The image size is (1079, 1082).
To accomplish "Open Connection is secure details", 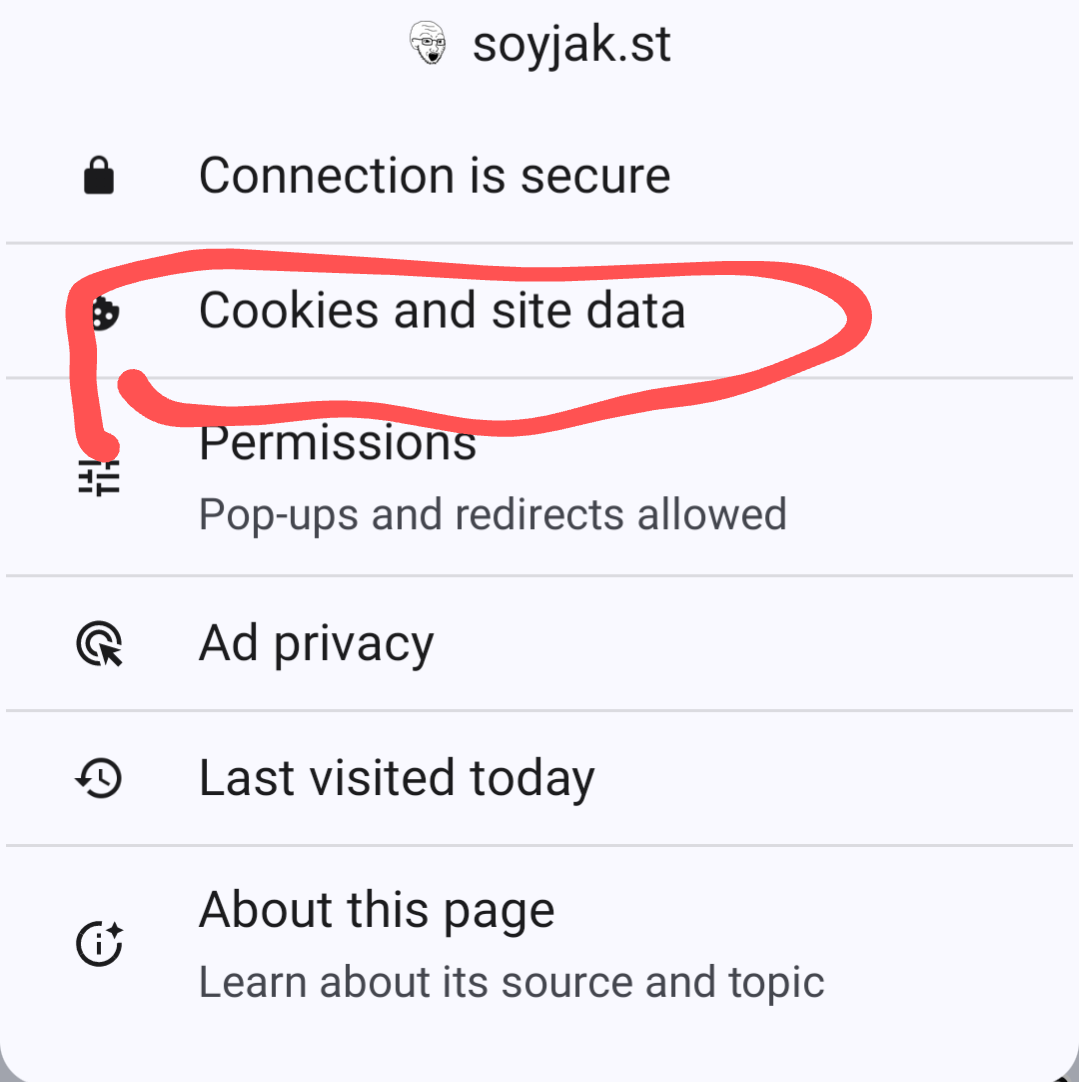I will (x=434, y=176).
